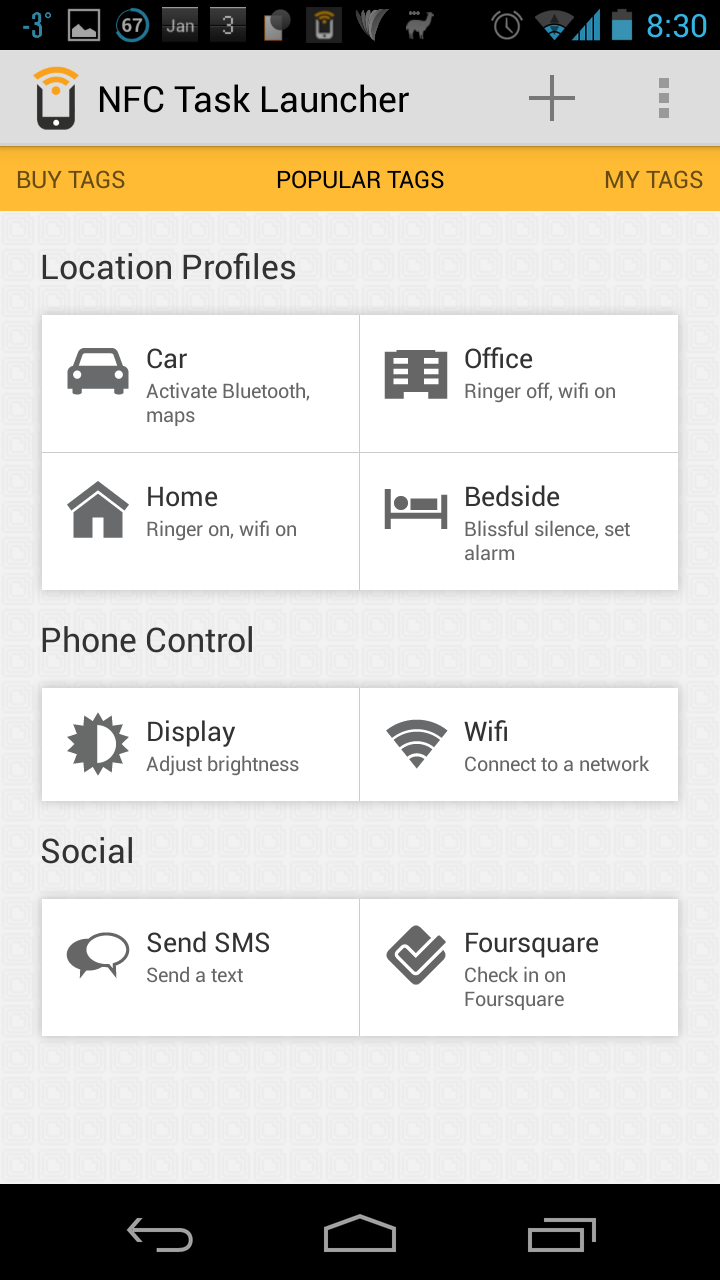Viewport: 720px width, 1280px height.
Task: Select the Bedside profile
Action: (519, 521)
